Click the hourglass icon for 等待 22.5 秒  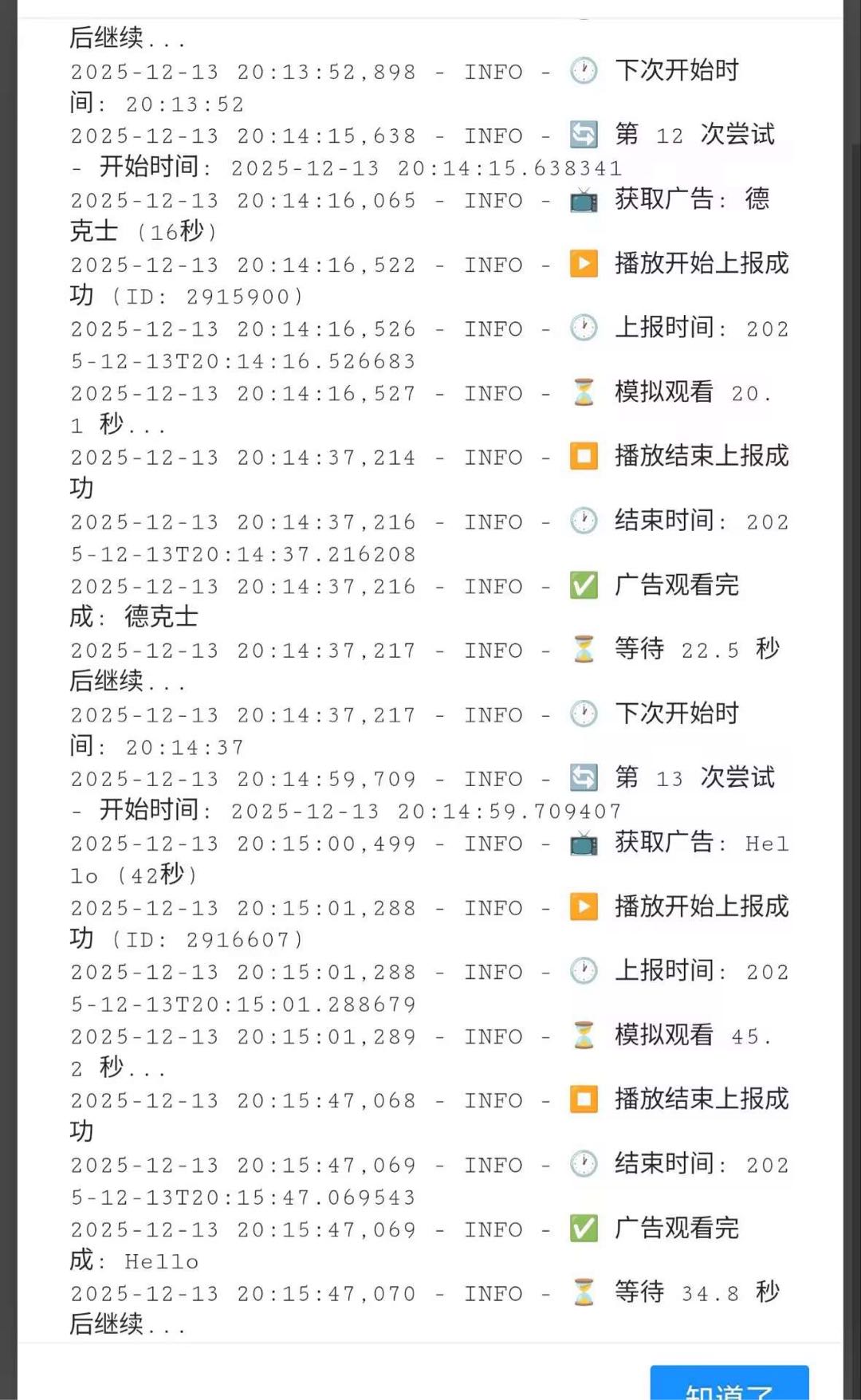[x=583, y=649]
